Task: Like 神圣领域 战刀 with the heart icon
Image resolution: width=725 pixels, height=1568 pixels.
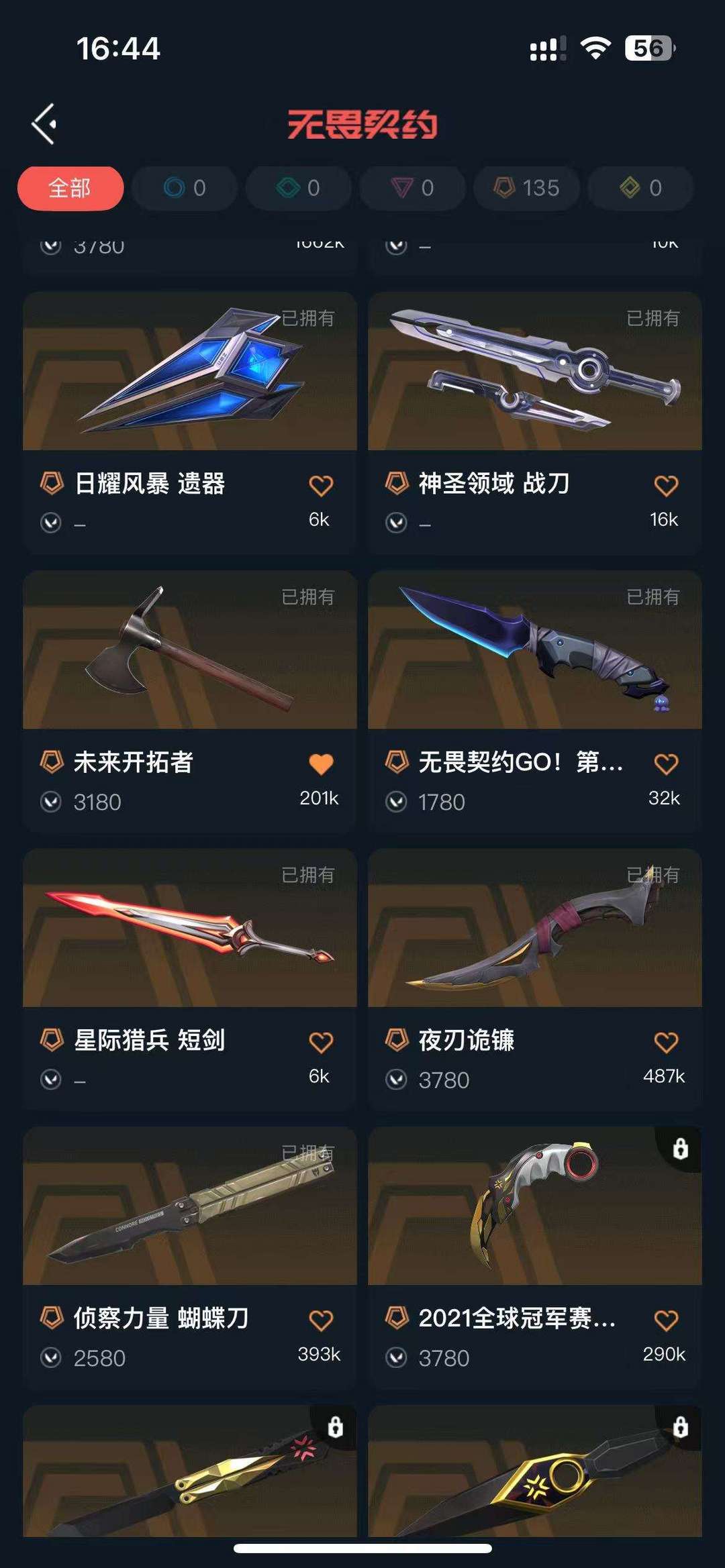Action: pos(666,485)
